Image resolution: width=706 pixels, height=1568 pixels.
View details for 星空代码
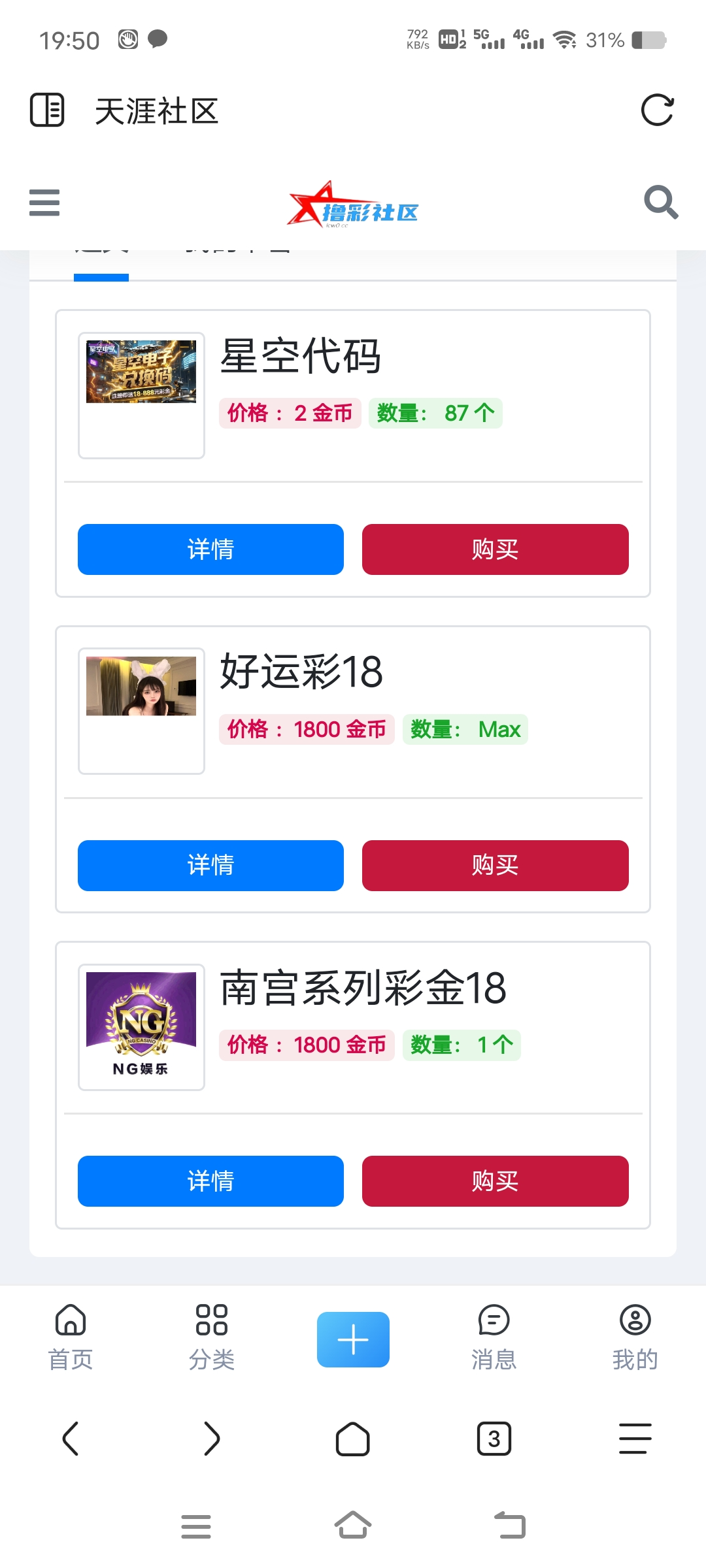click(210, 549)
